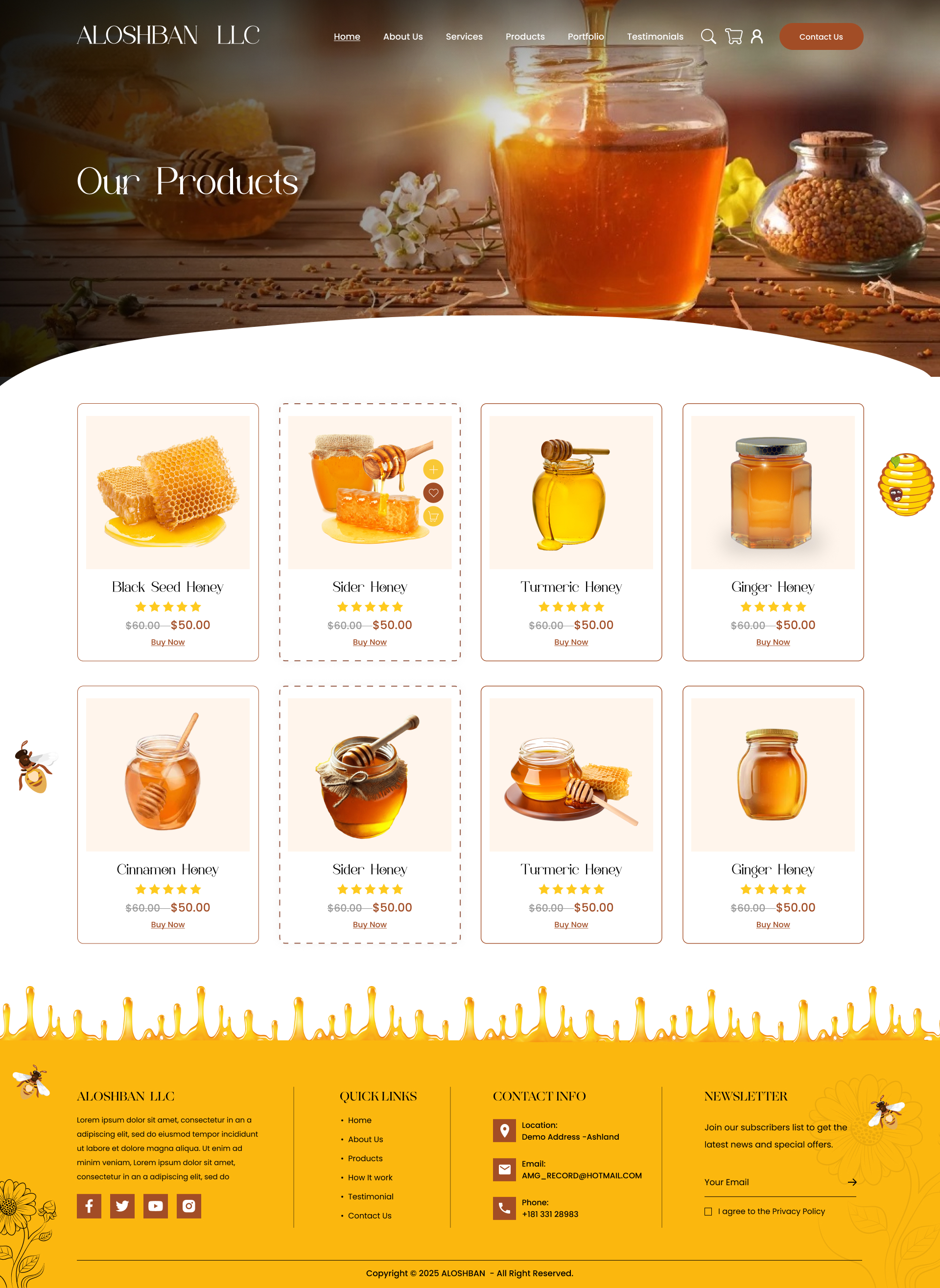Open the YouTube channel link

click(x=155, y=1206)
